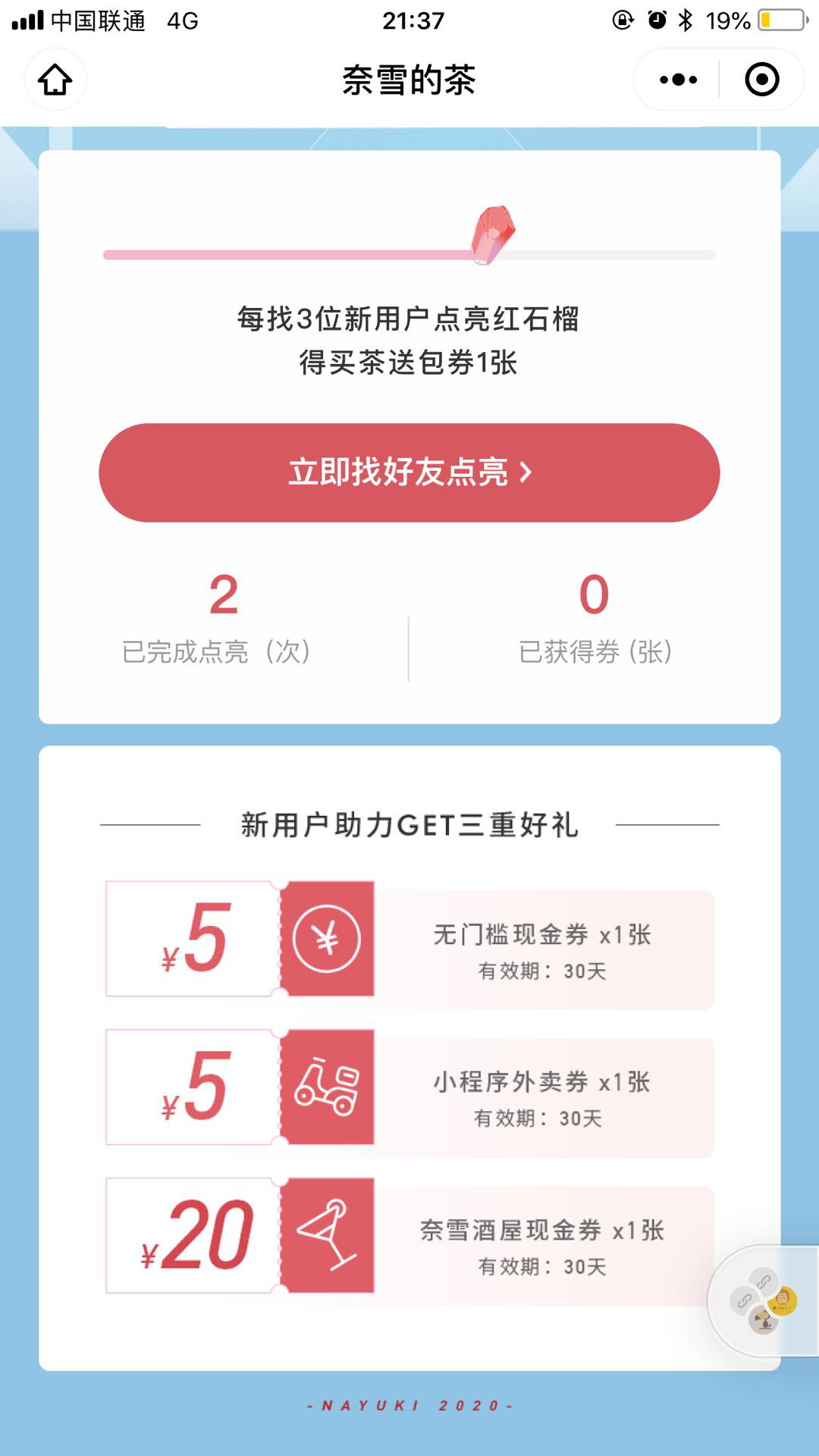
Task: Open the three-dot more menu
Action: [678, 80]
